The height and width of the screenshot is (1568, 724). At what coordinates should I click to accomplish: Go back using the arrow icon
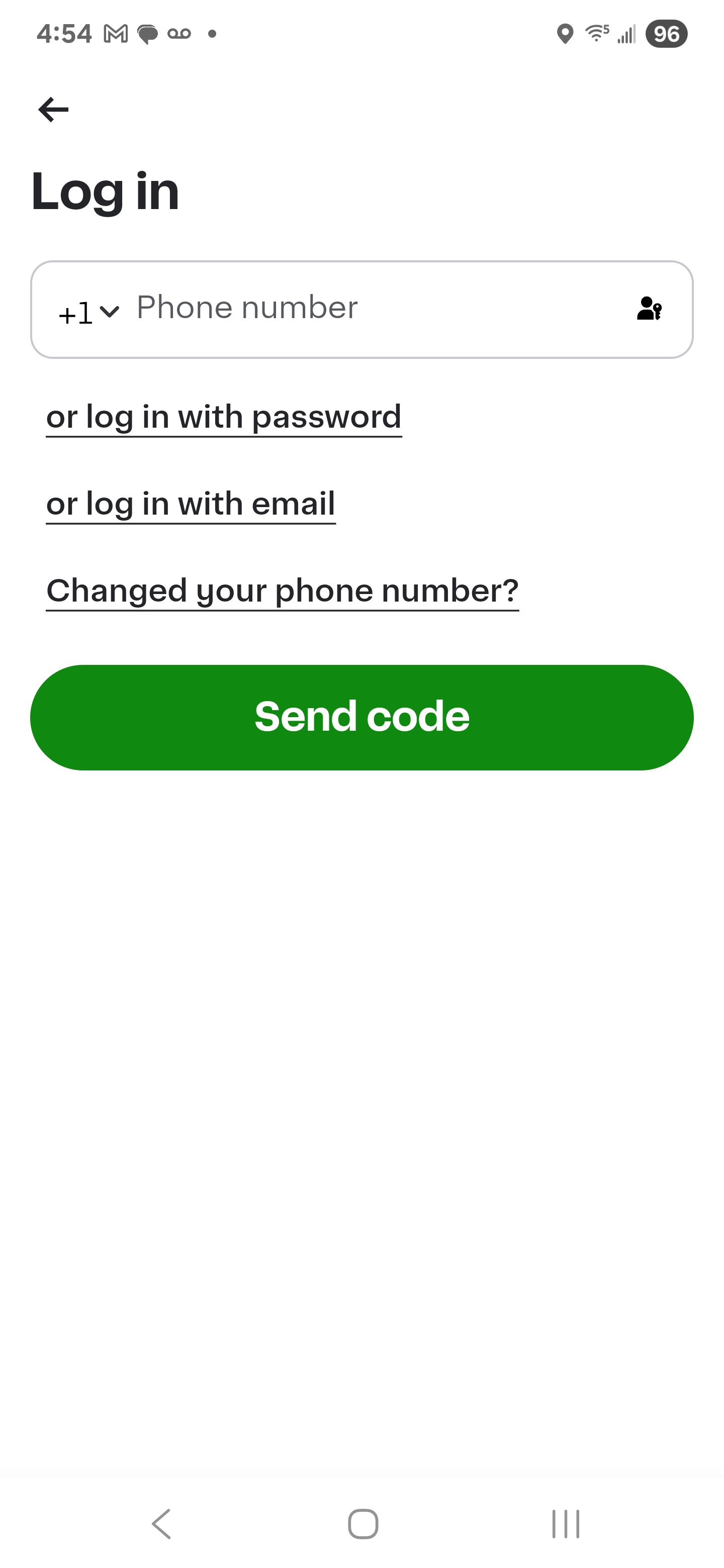point(54,110)
